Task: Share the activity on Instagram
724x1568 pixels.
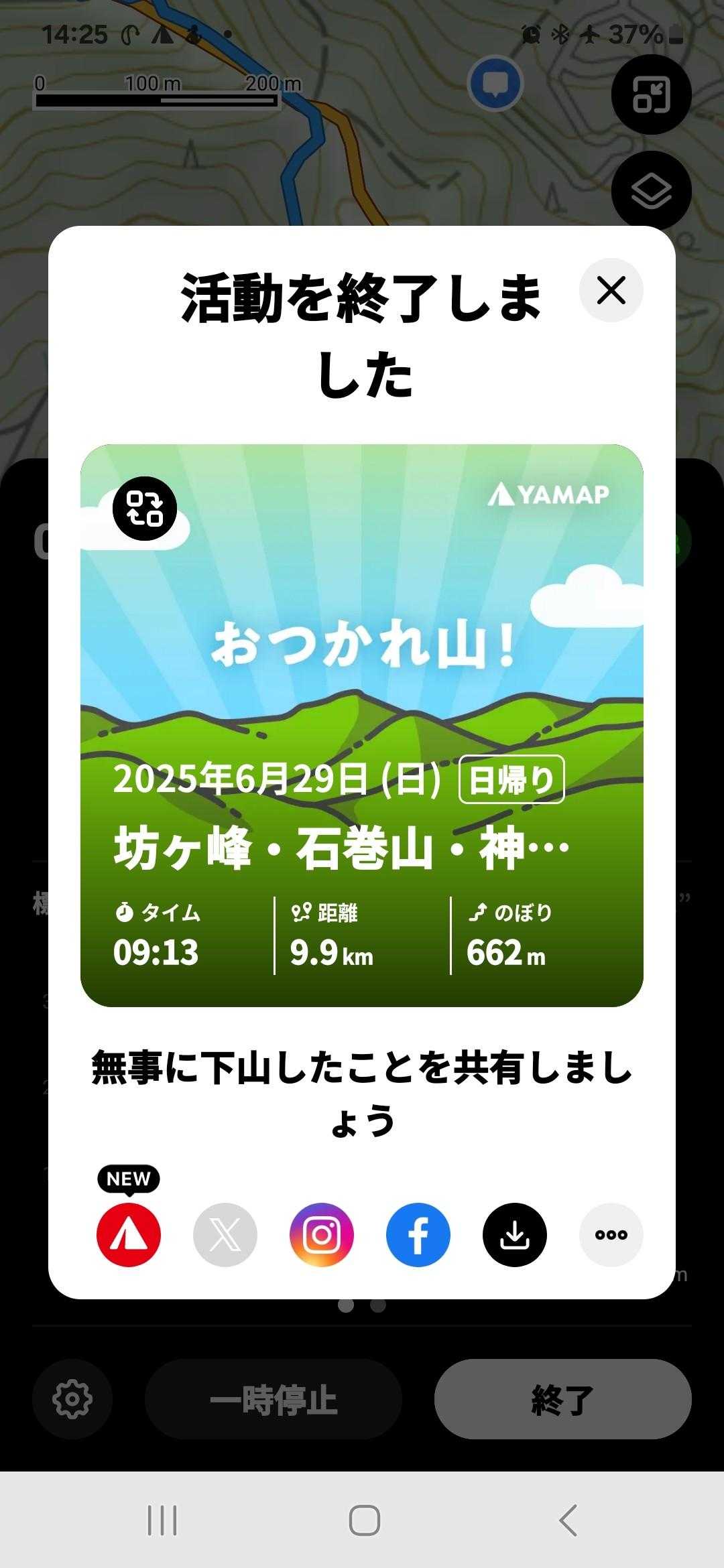Action: [322, 1234]
